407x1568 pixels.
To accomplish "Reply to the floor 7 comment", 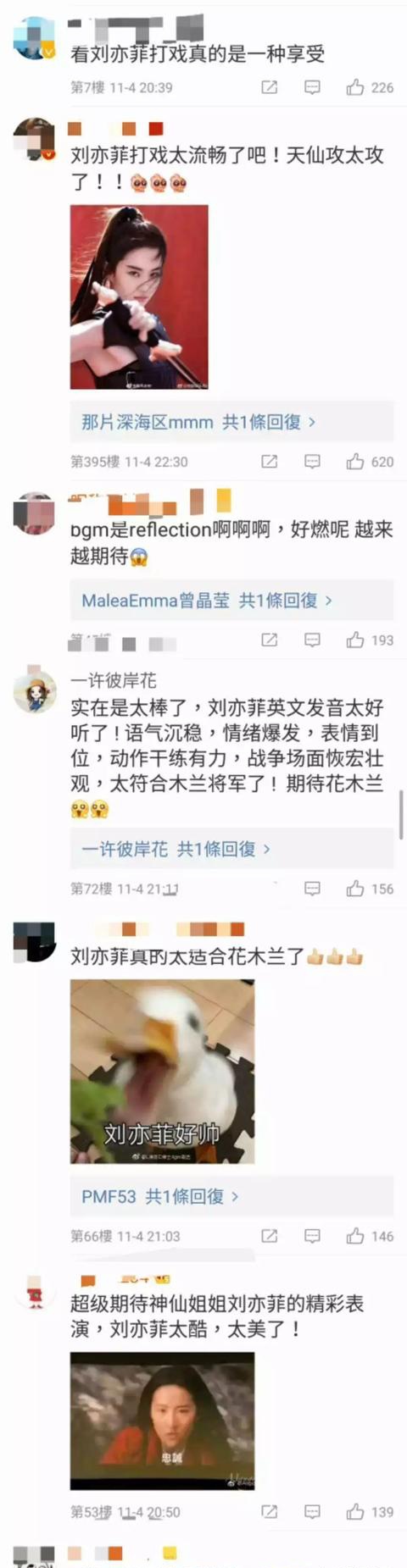I will 312,87.
